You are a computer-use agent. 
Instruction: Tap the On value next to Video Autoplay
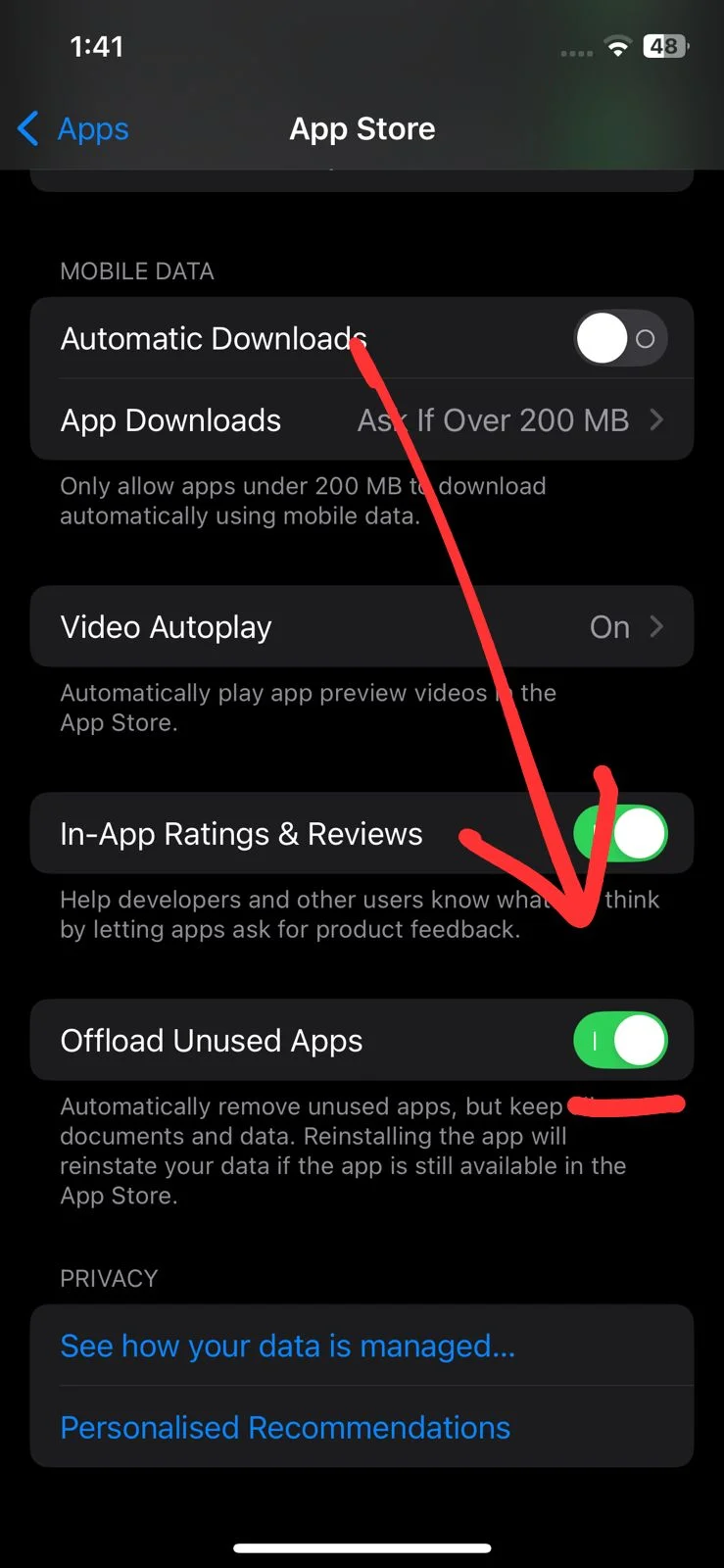coord(609,626)
